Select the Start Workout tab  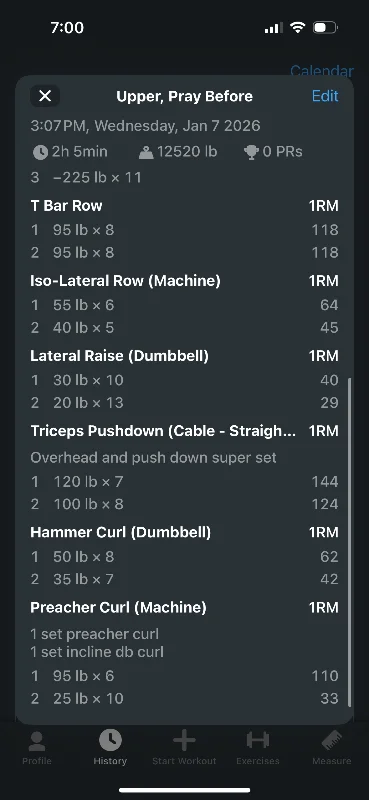(184, 747)
